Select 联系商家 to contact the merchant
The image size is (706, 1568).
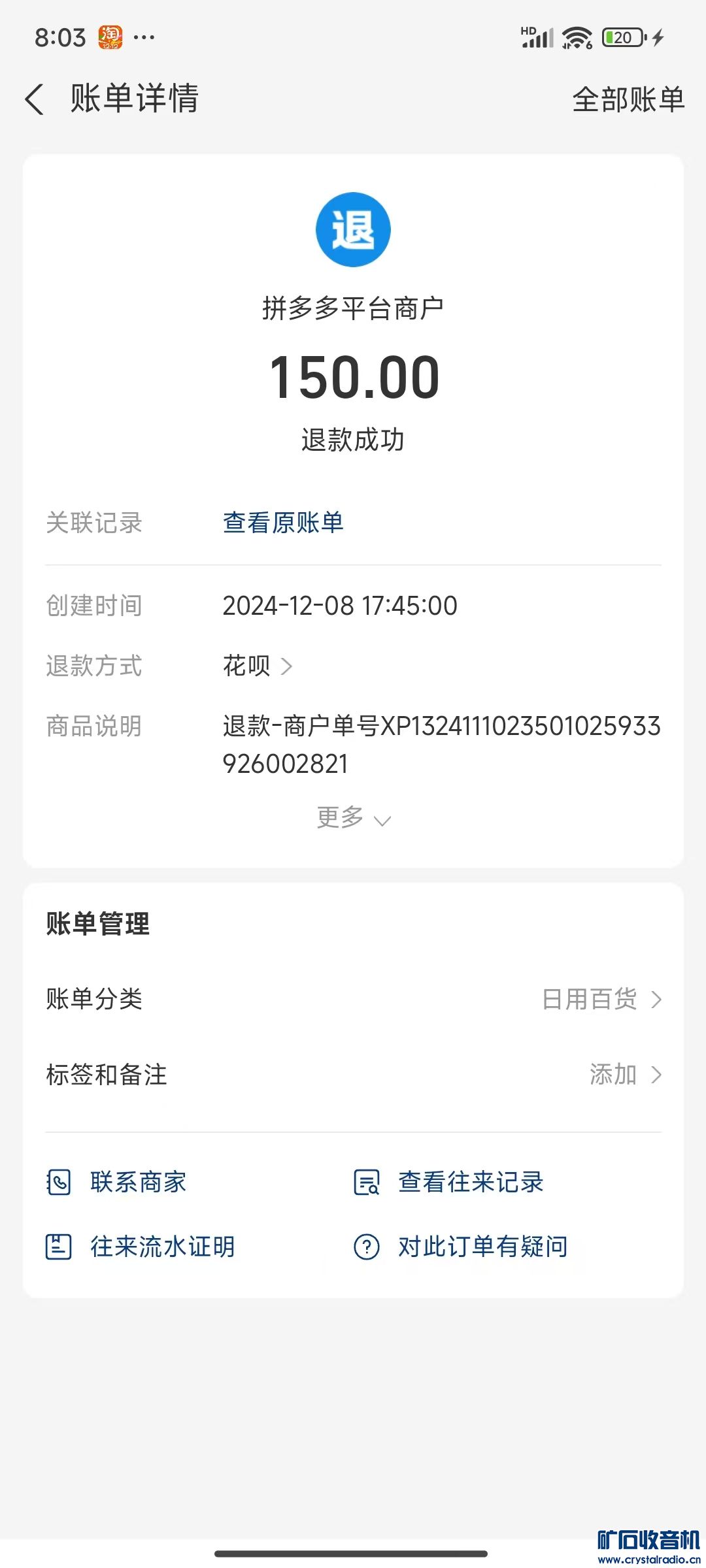tap(118, 1182)
